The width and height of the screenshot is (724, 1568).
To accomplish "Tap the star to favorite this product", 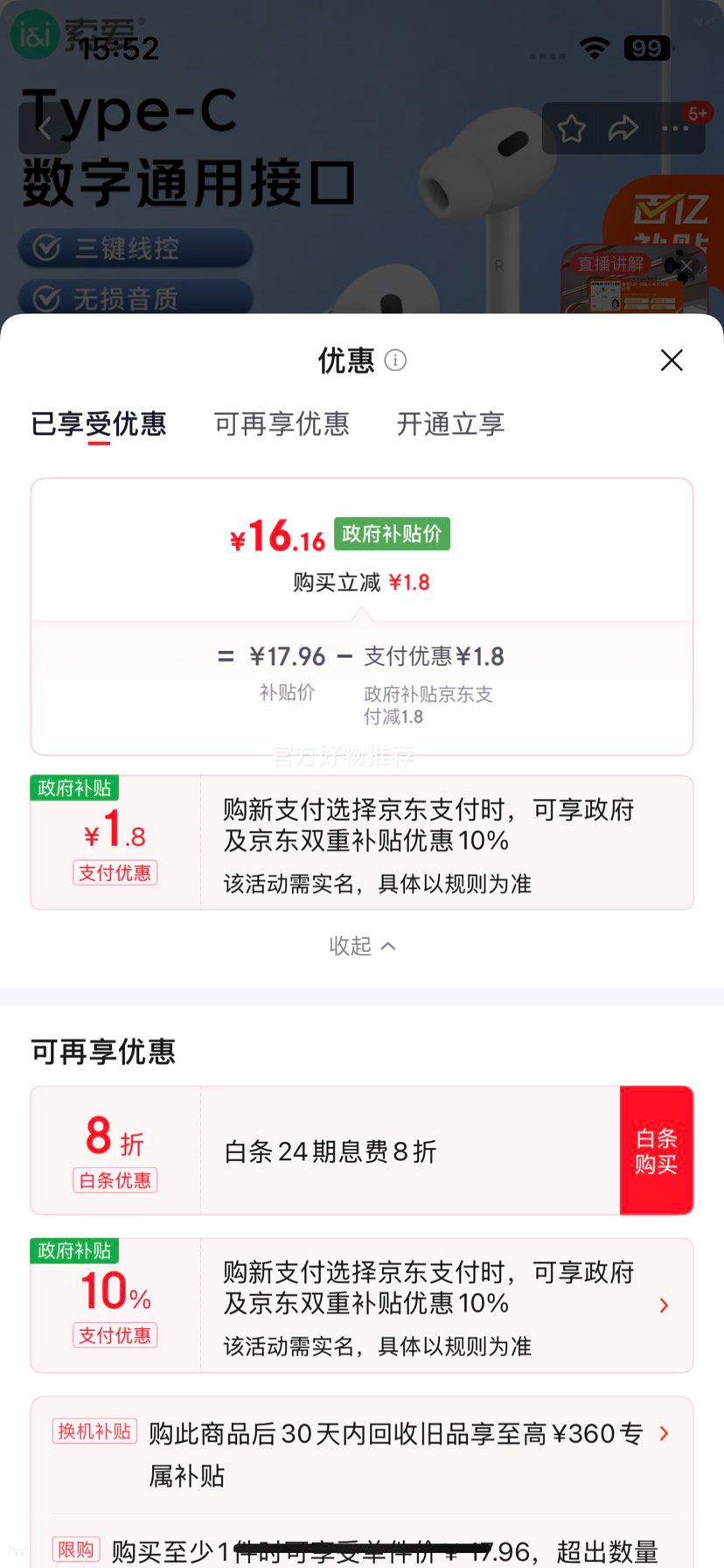I will coord(571,129).
